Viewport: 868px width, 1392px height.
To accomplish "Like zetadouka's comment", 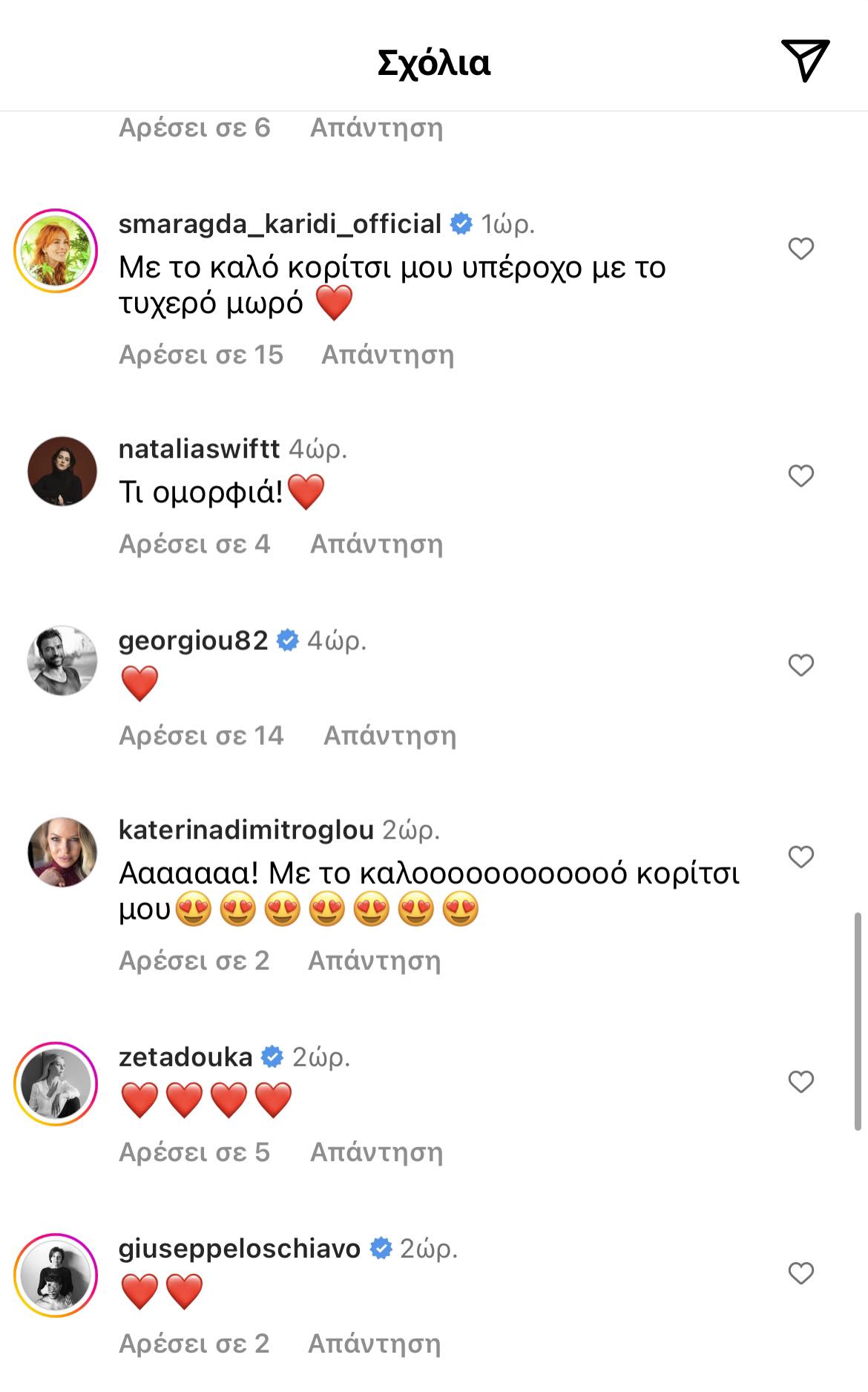I will (801, 1082).
